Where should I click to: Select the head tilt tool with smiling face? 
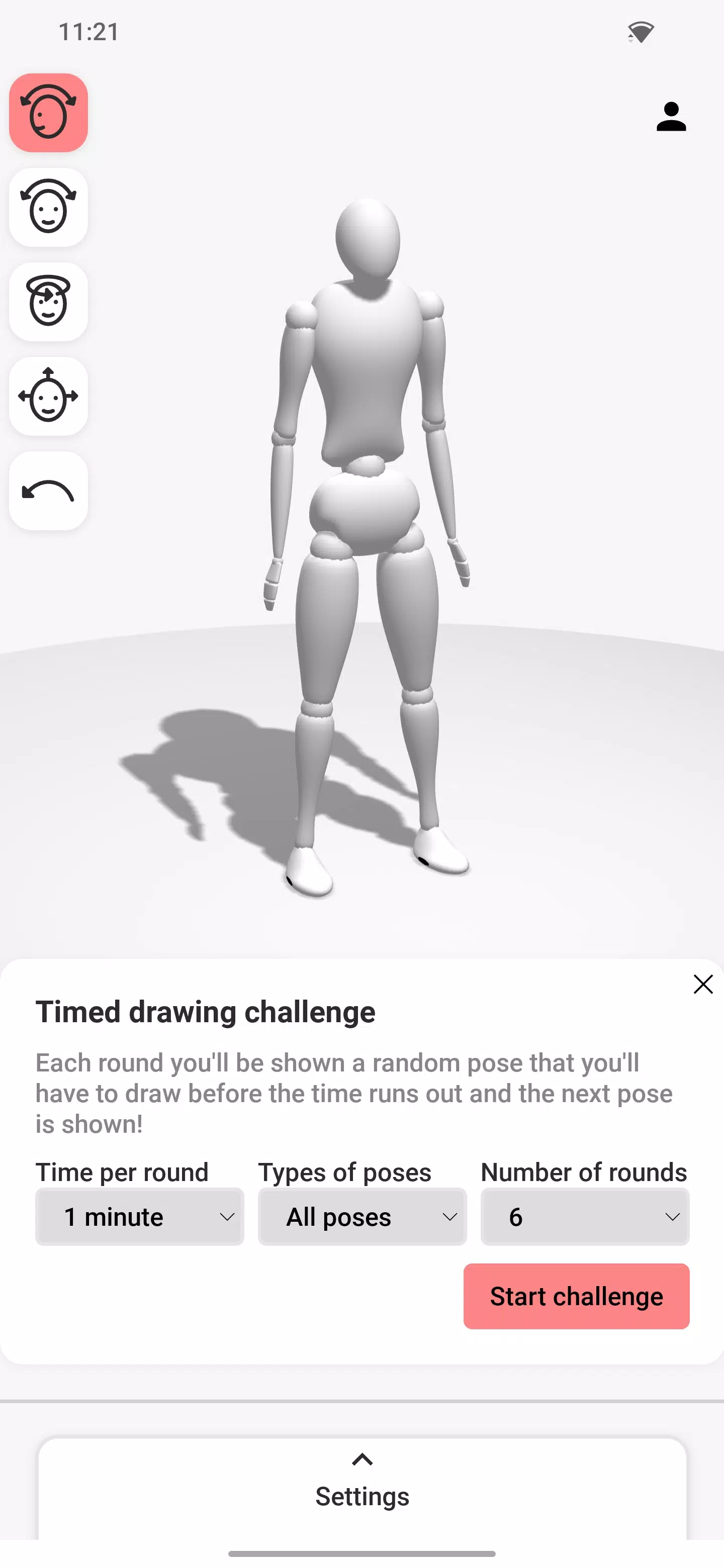pos(49,208)
